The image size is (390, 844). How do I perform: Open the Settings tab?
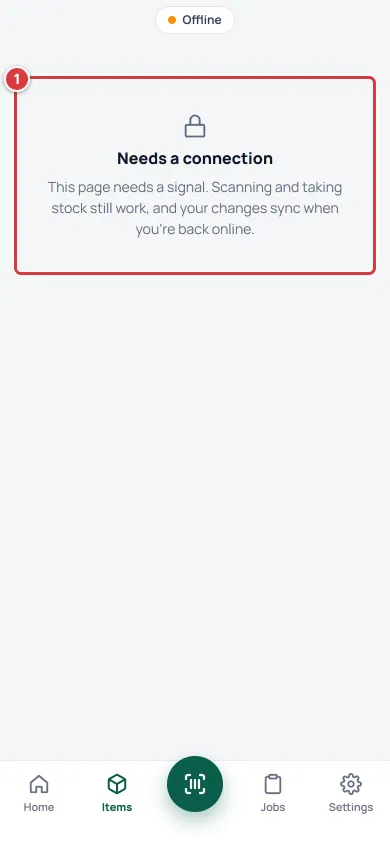(x=351, y=793)
